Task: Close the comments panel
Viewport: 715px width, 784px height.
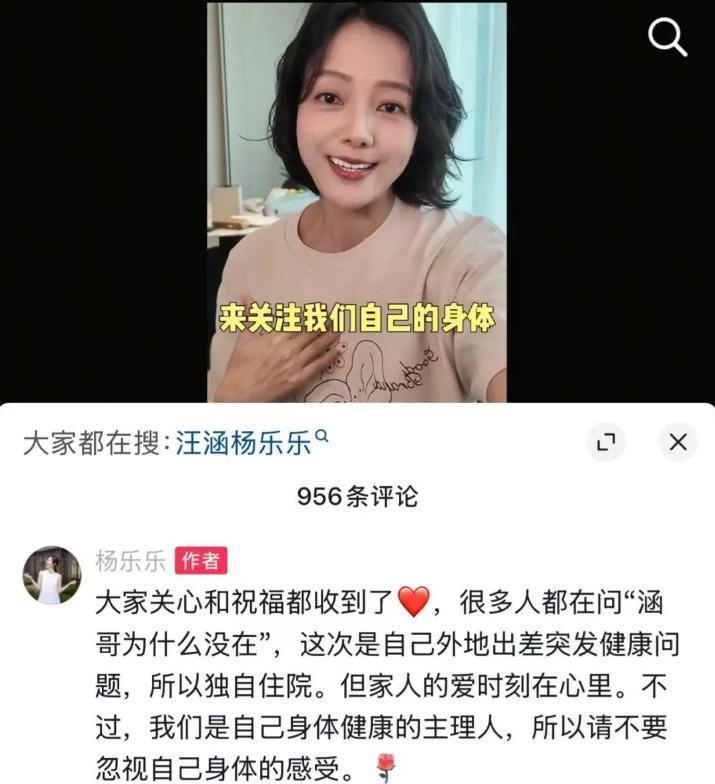Action: click(677, 441)
